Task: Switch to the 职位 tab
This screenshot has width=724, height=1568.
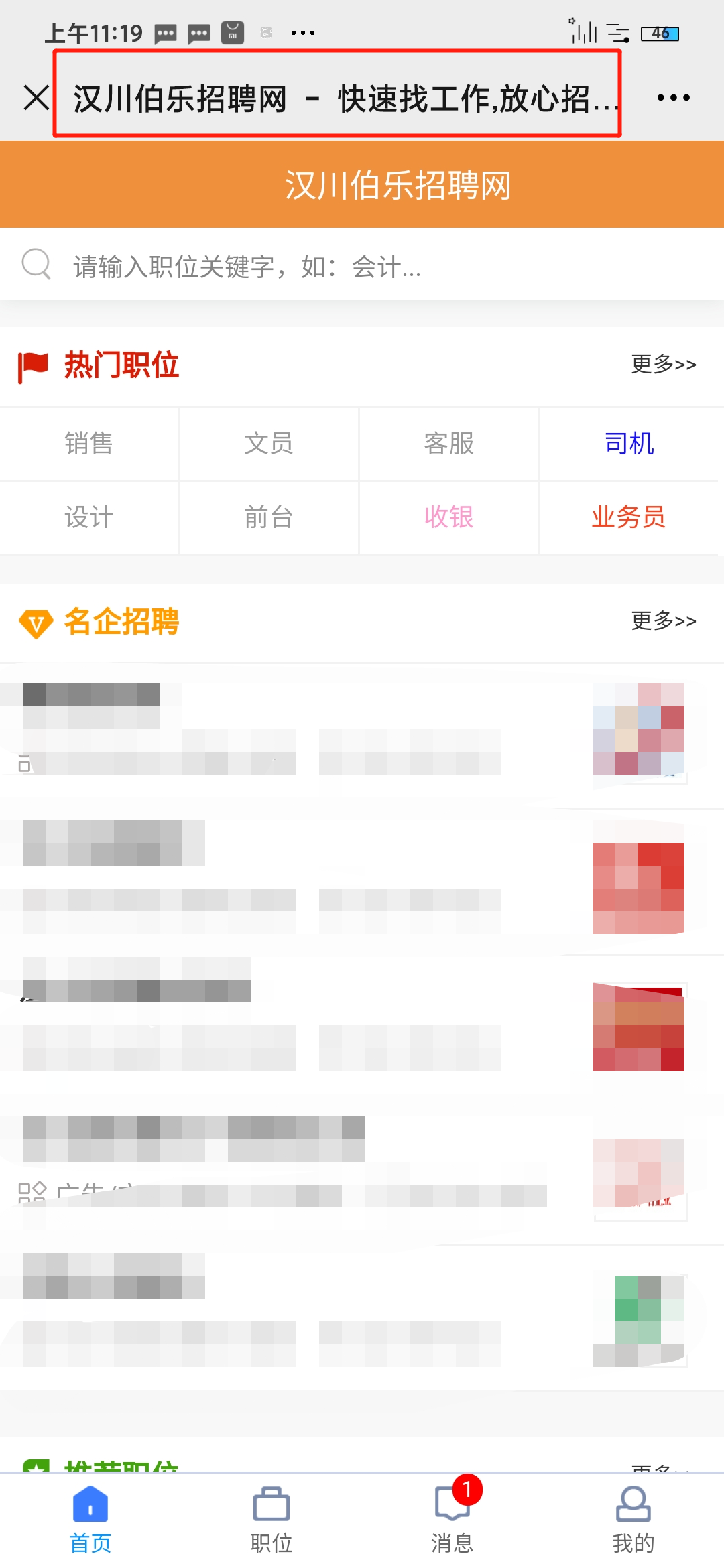Action: click(x=271, y=1520)
